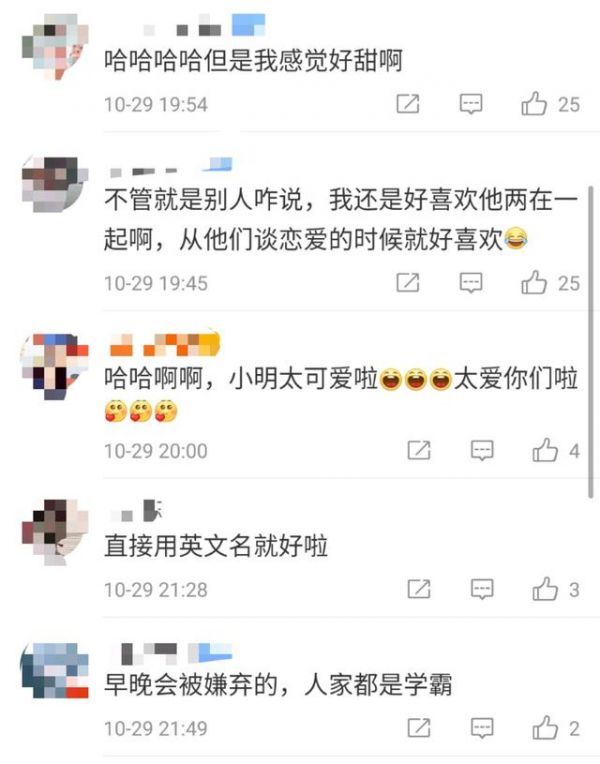The width and height of the screenshot is (600, 764).
Task: Repost the comment posted at 10-29 21:28
Action: (419, 589)
